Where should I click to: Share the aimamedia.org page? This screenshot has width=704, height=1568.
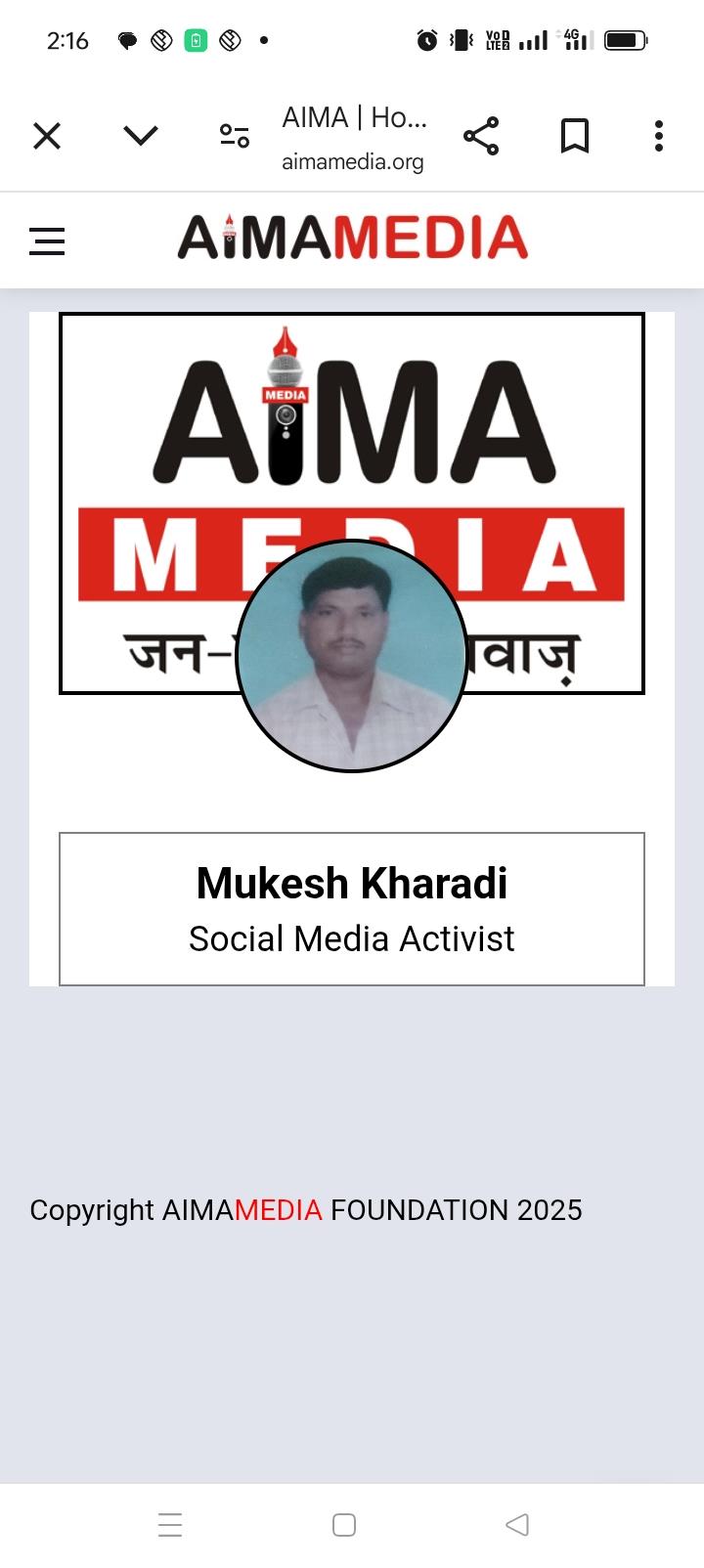pos(481,136)
